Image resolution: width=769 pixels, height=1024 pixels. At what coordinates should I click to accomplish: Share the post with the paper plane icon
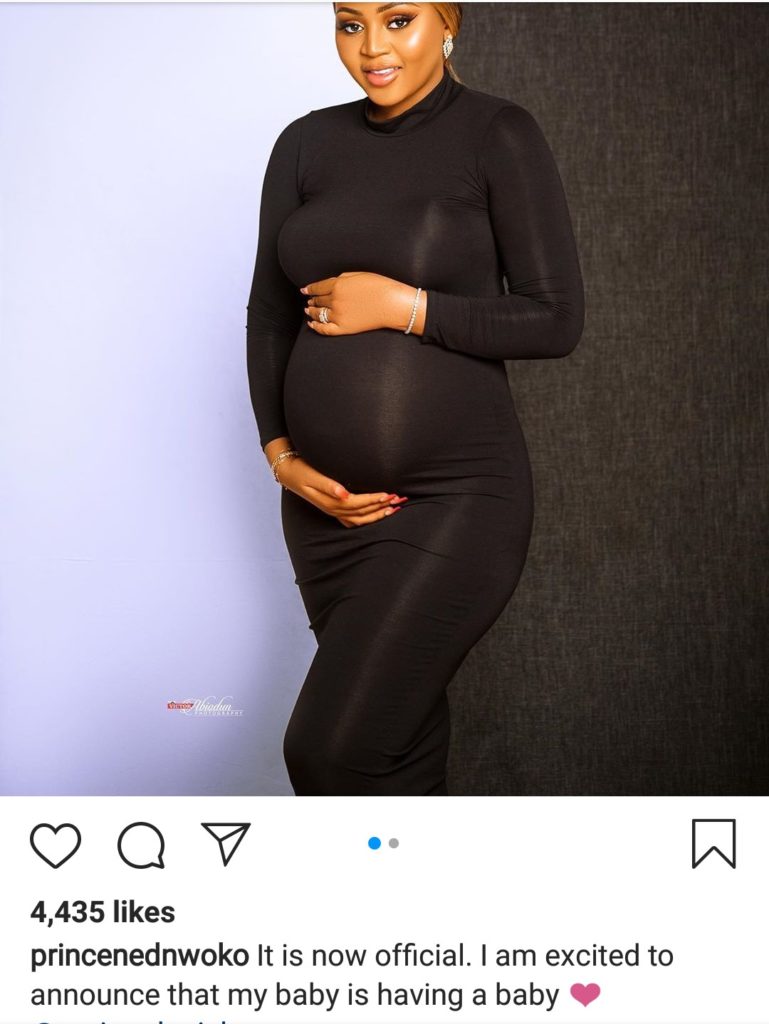[226, 844]
